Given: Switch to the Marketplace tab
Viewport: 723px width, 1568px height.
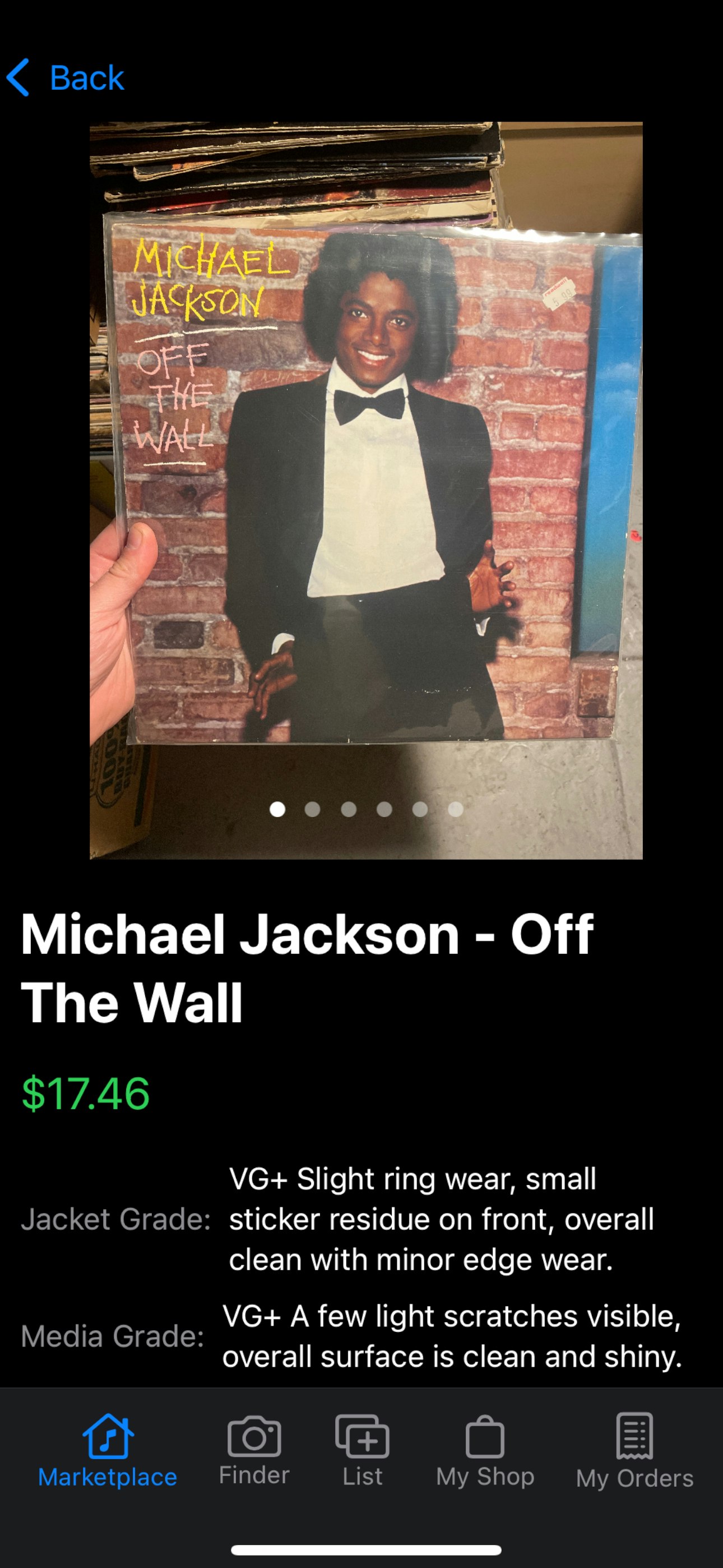Looking at the screenshot, I should pyautogui.click(x=108, y=1451).
